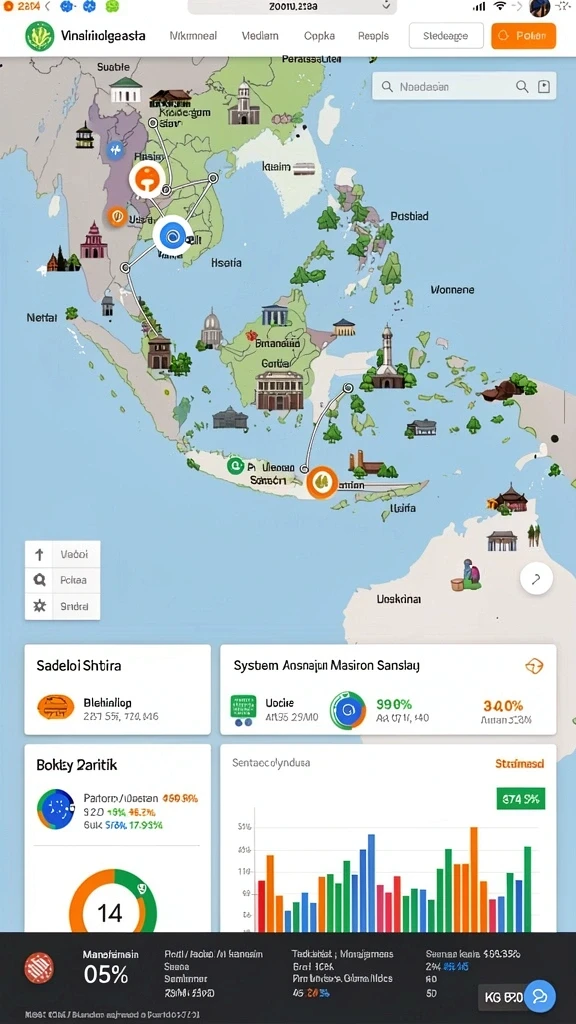Open the Reapls tab

pyautogui.click(x=373, y=36)
